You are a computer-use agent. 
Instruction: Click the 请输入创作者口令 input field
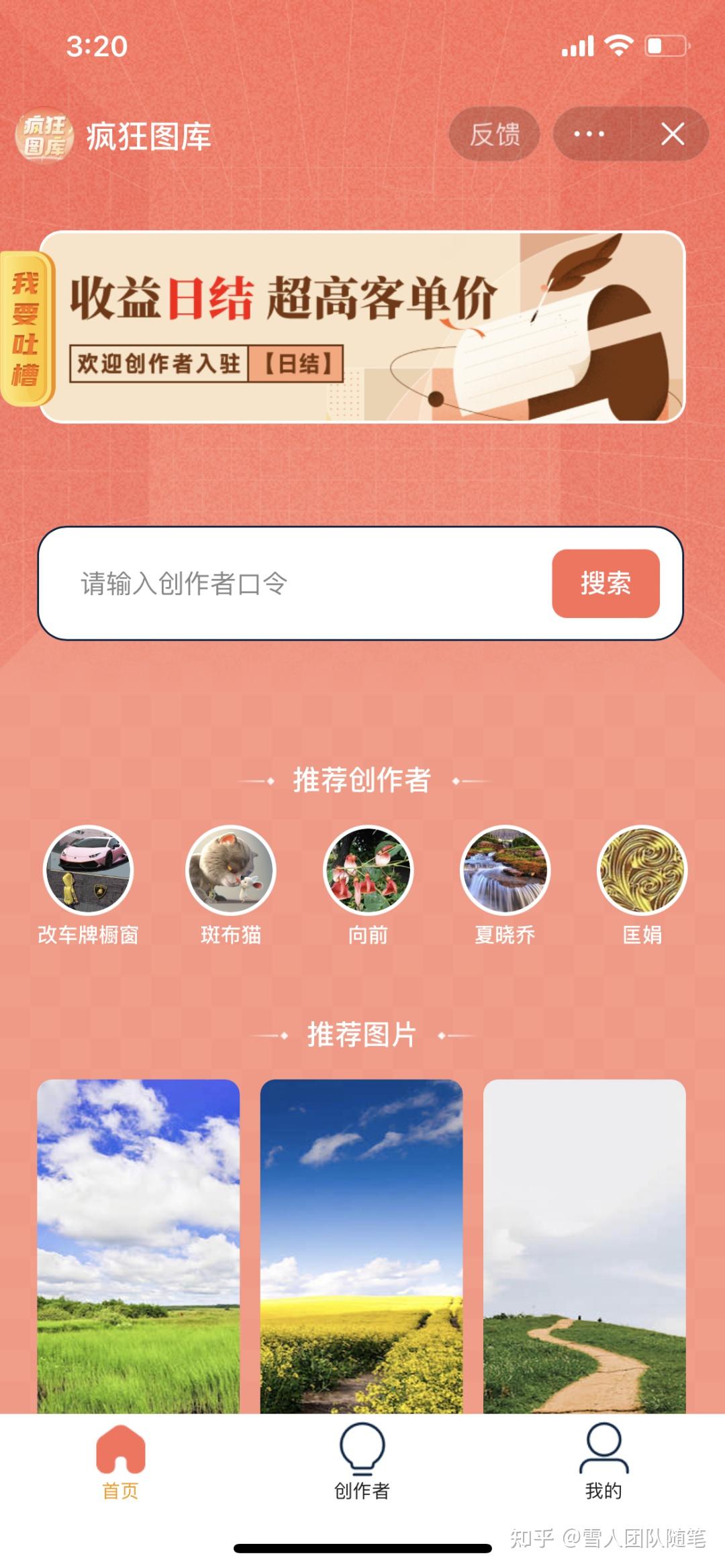269,584
